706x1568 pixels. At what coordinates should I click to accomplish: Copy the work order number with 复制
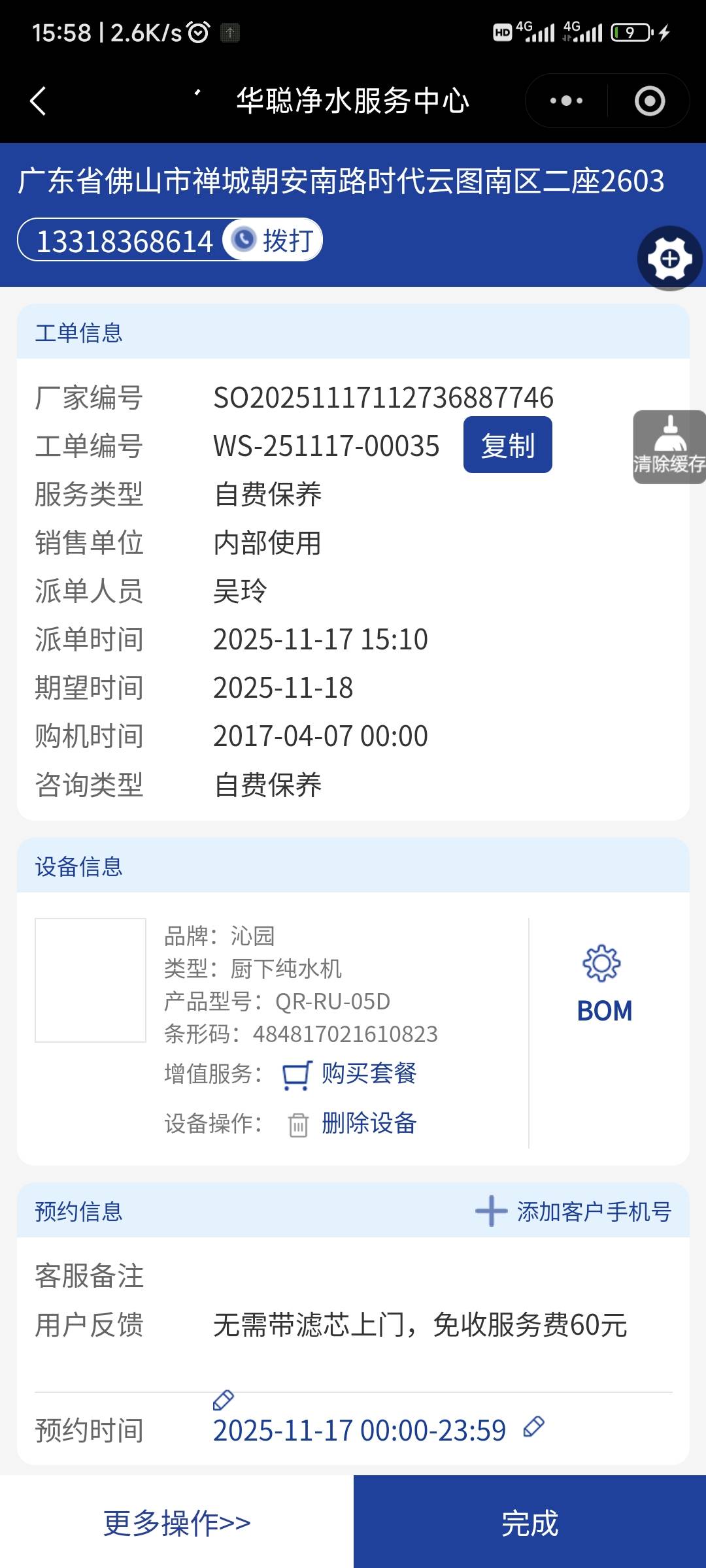coord(507,445)
